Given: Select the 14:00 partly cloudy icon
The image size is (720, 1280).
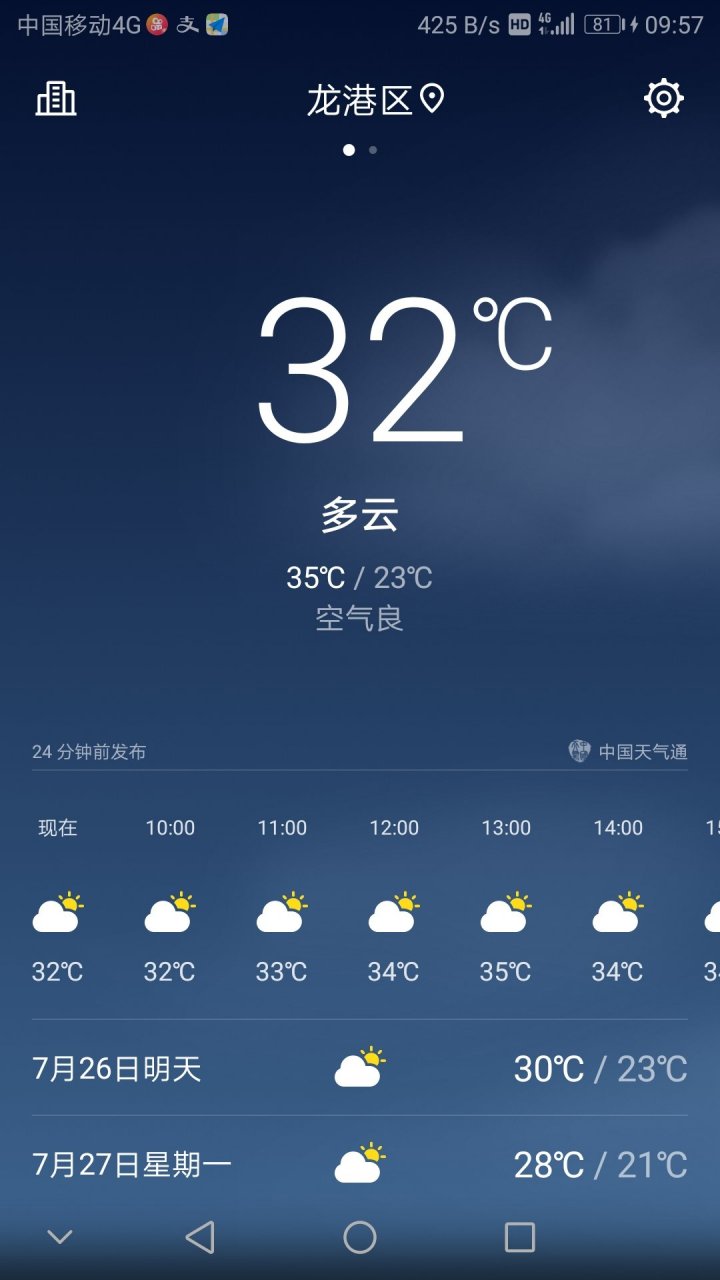Looking at the screenshot, I should (x=617, y=908).
